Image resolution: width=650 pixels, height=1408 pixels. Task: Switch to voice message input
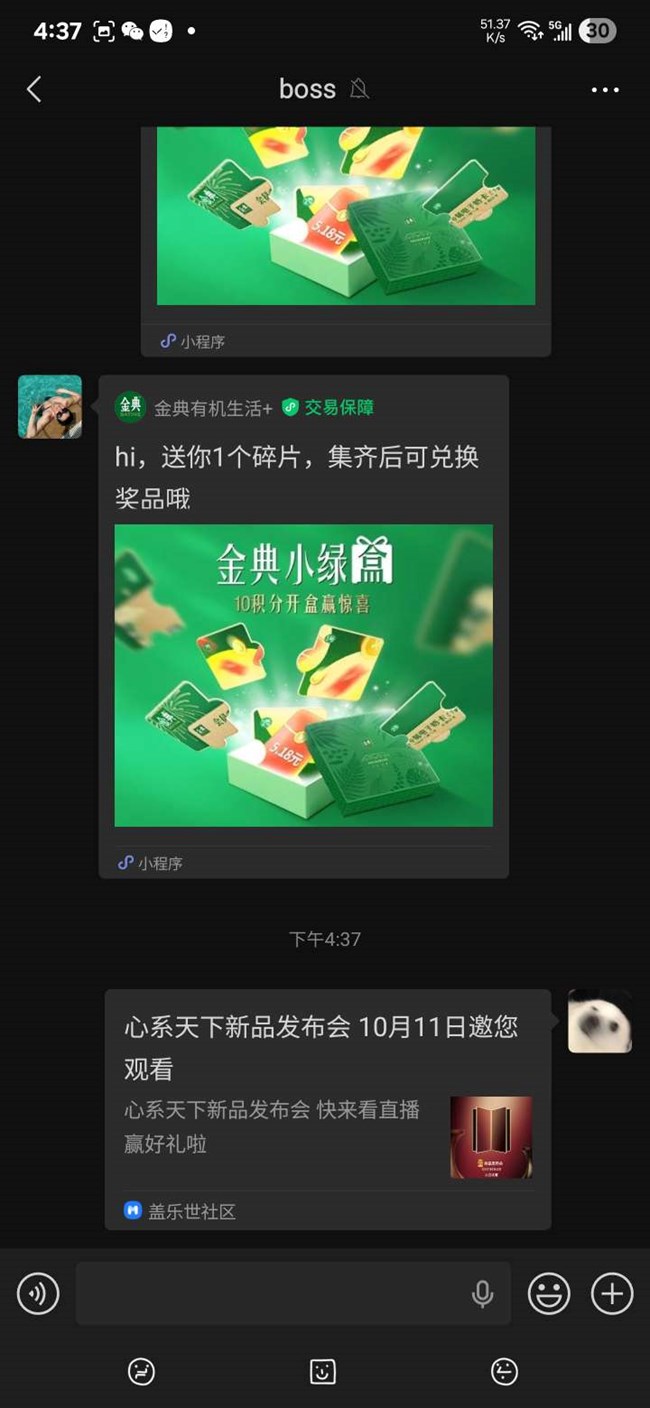38,1294
